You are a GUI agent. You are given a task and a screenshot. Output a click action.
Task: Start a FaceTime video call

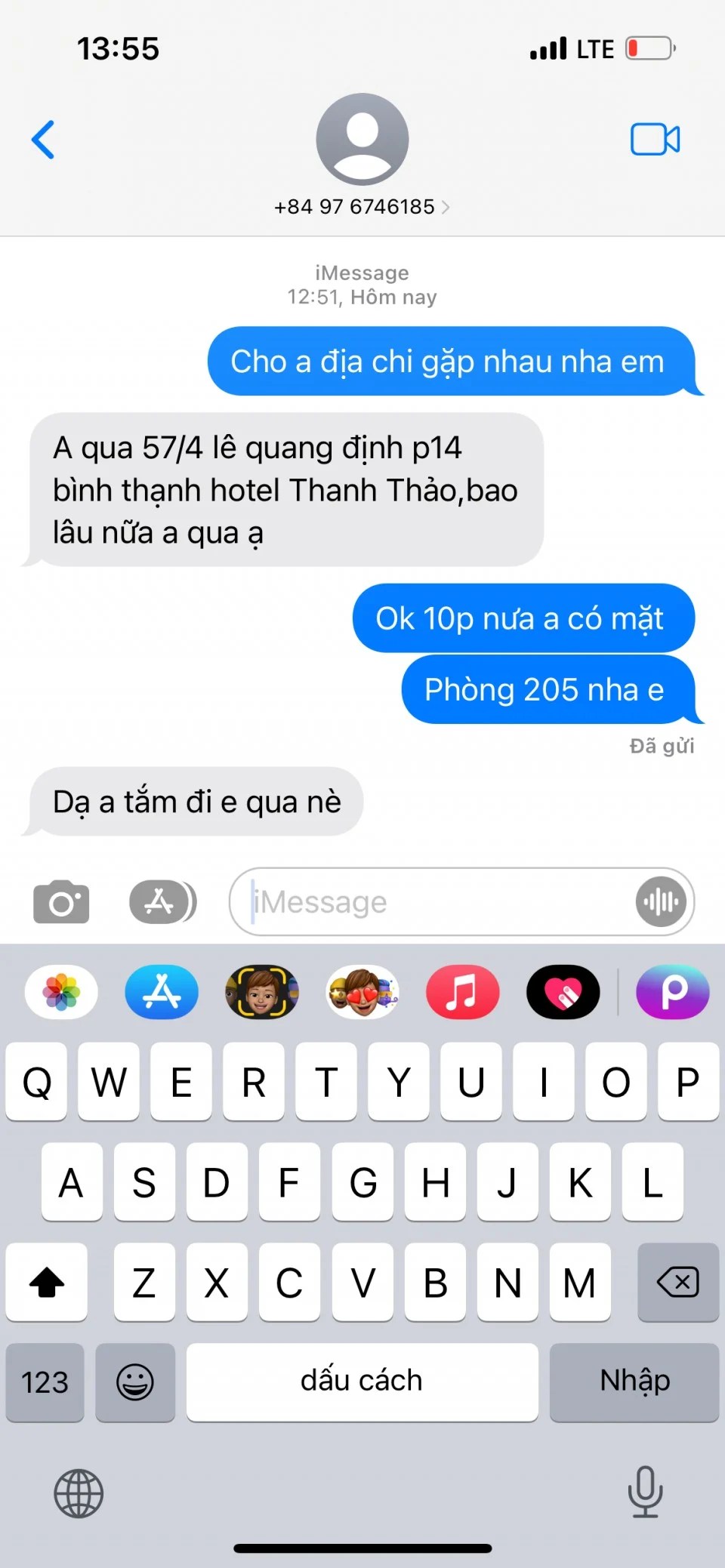[x=655, y=140]
